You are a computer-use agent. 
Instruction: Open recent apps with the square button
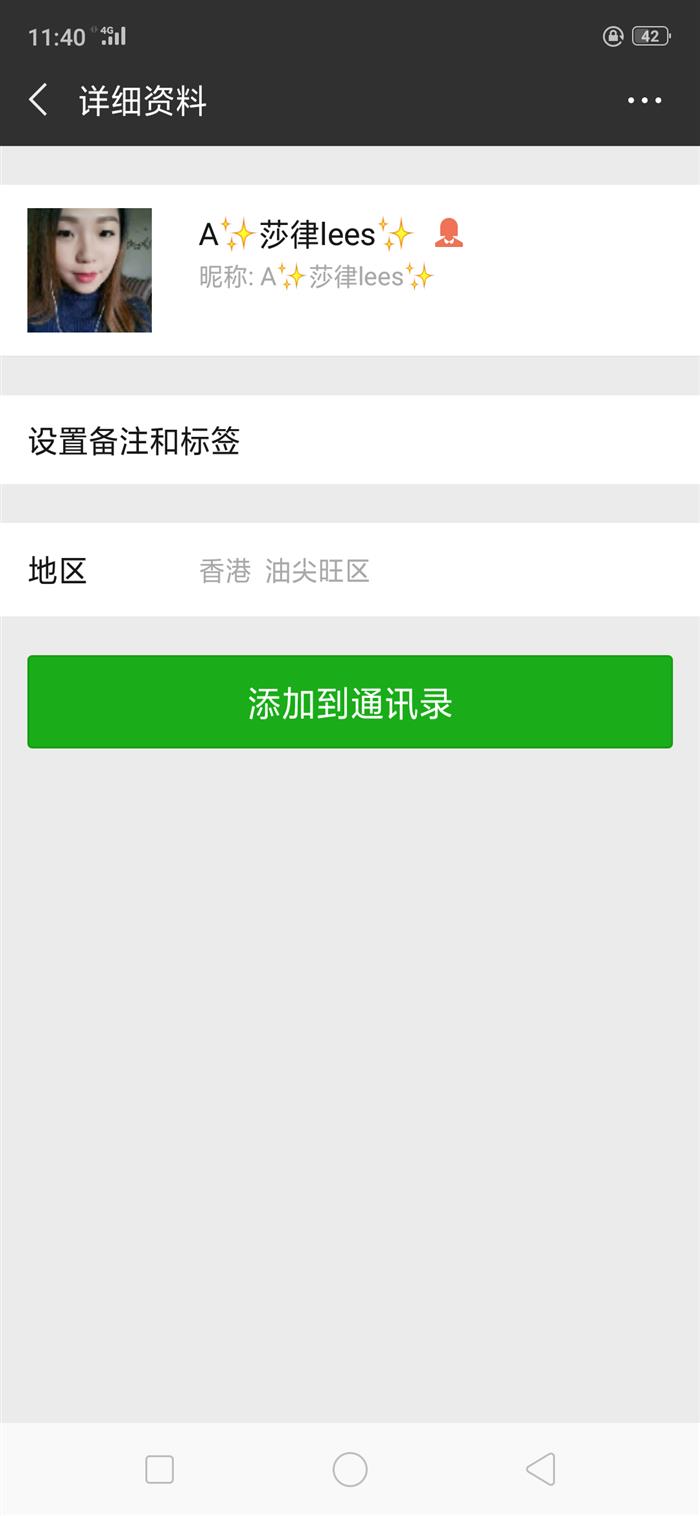click(160, 1469)
